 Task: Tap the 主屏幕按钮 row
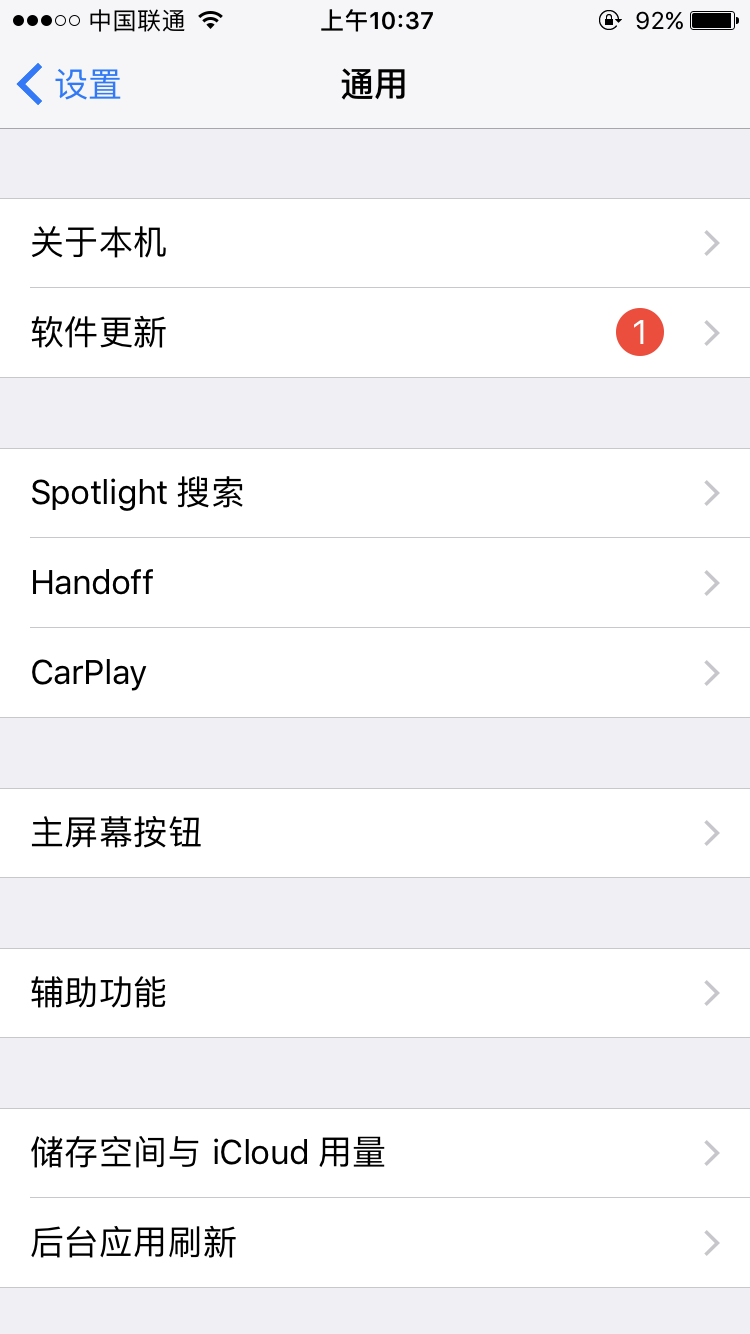(375, 833)
